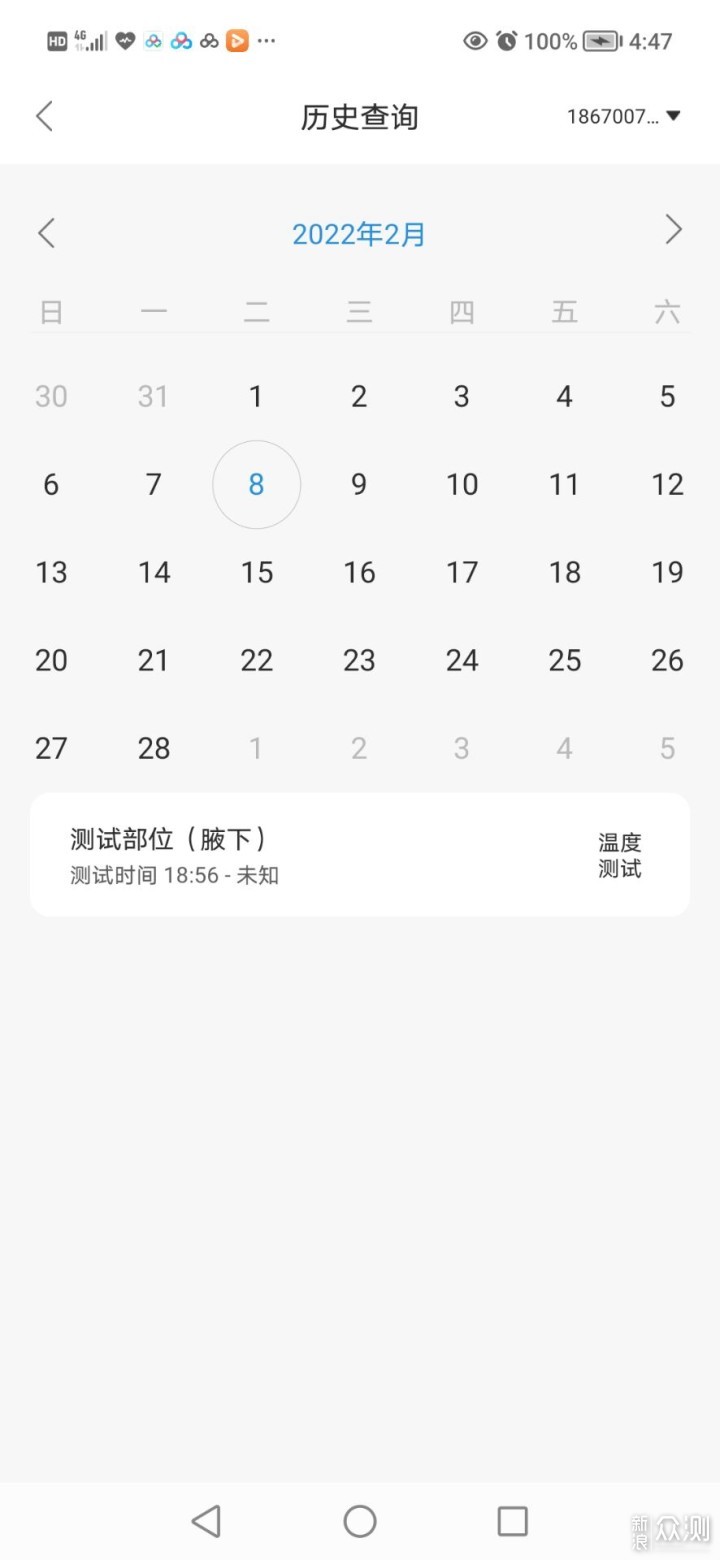720x1560 pixels.
Task: Choose February 10 on the calendar
Action: 462,485
